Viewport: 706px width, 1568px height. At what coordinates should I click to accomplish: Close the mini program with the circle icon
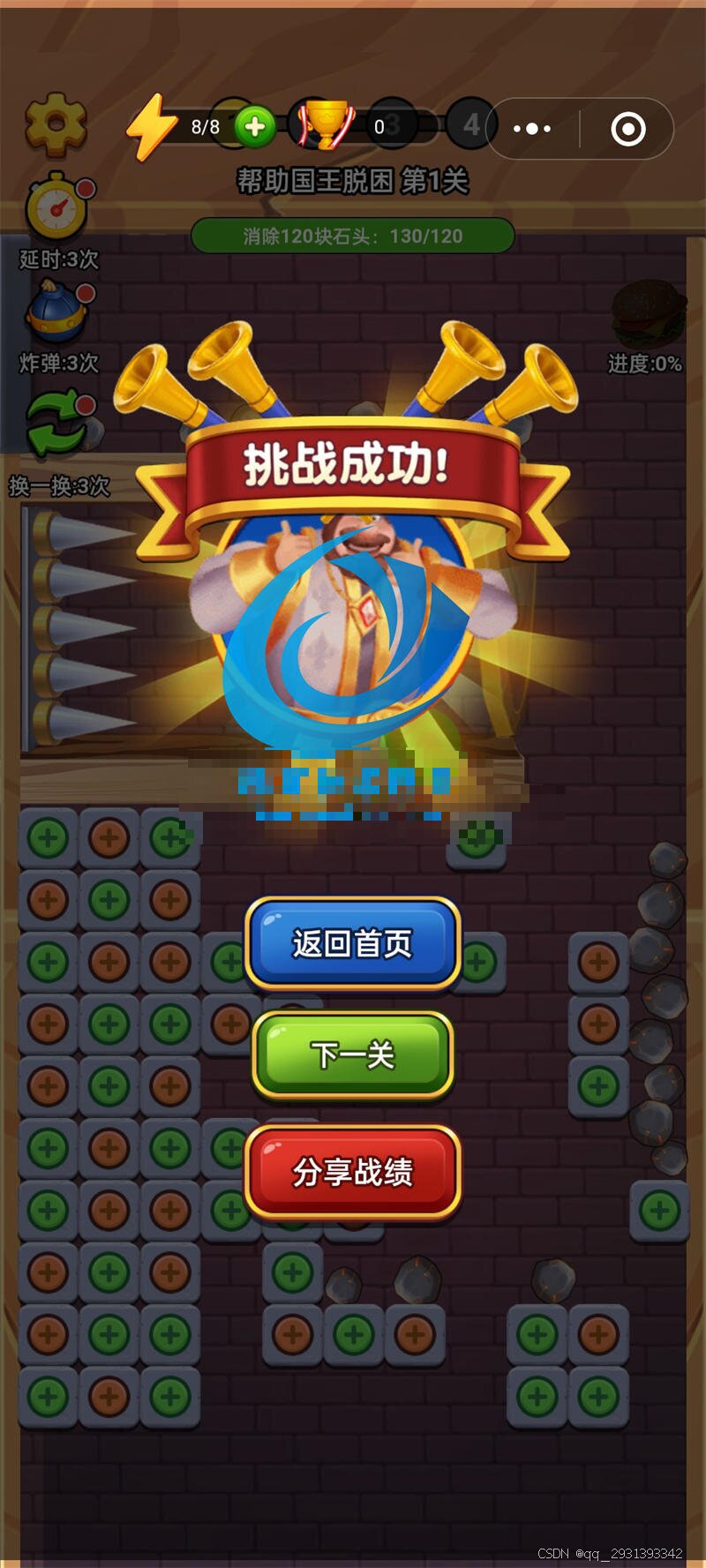pyautogui.click(x=627, y=129)
